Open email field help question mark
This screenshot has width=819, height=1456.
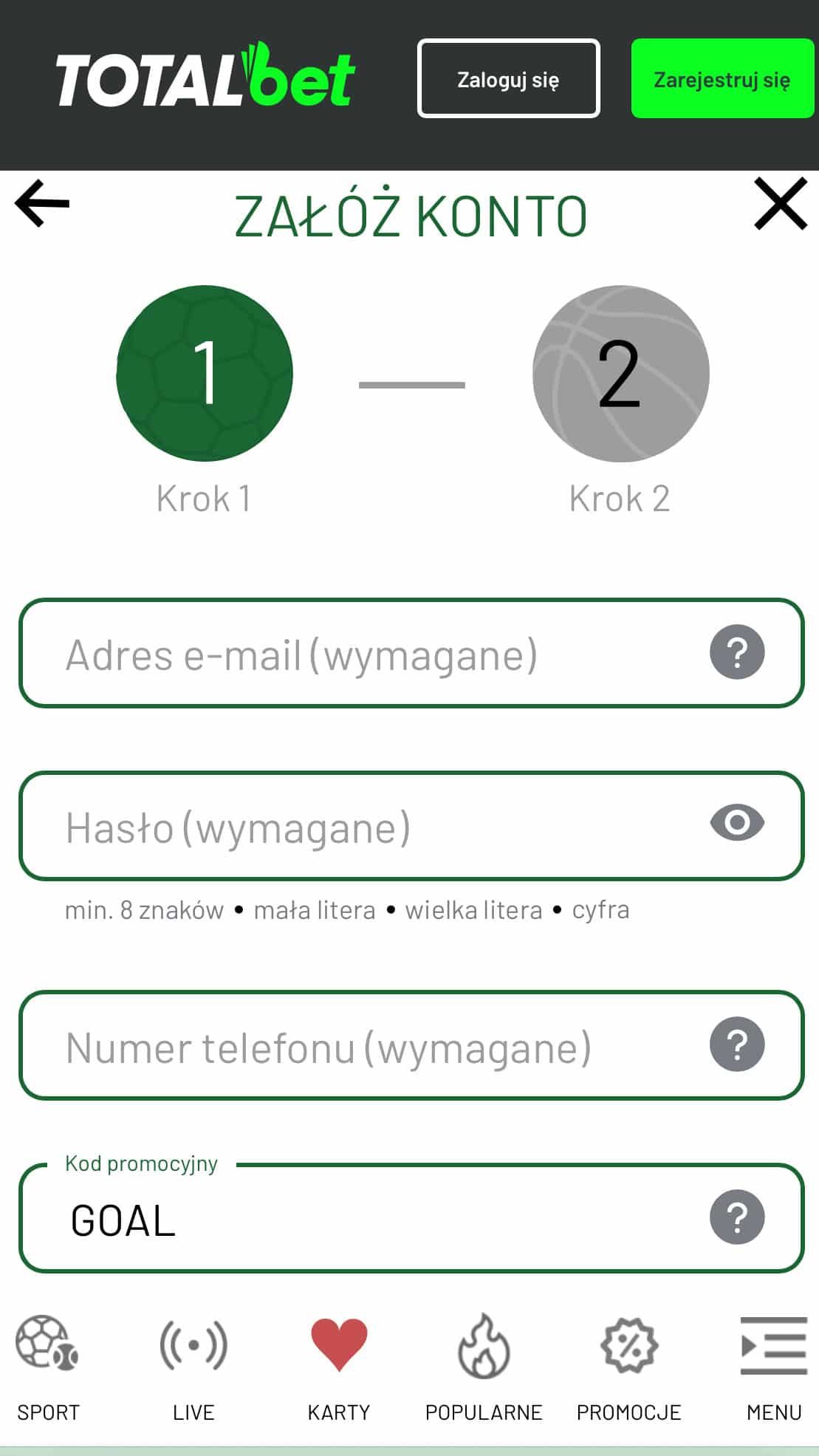[739, 653]
